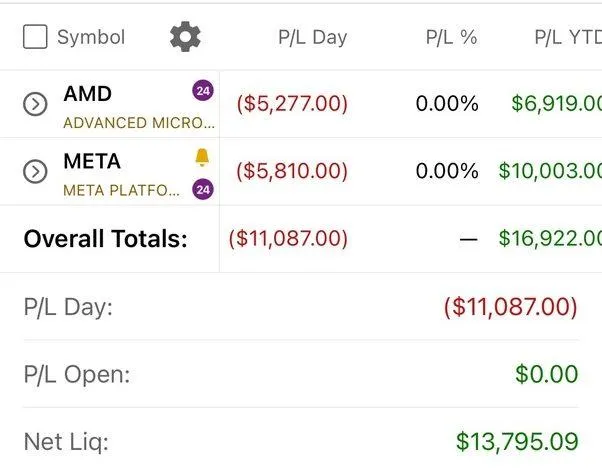Open the column settings gear
The width and height of the screenshot is (602, 470).
point(185,37)
